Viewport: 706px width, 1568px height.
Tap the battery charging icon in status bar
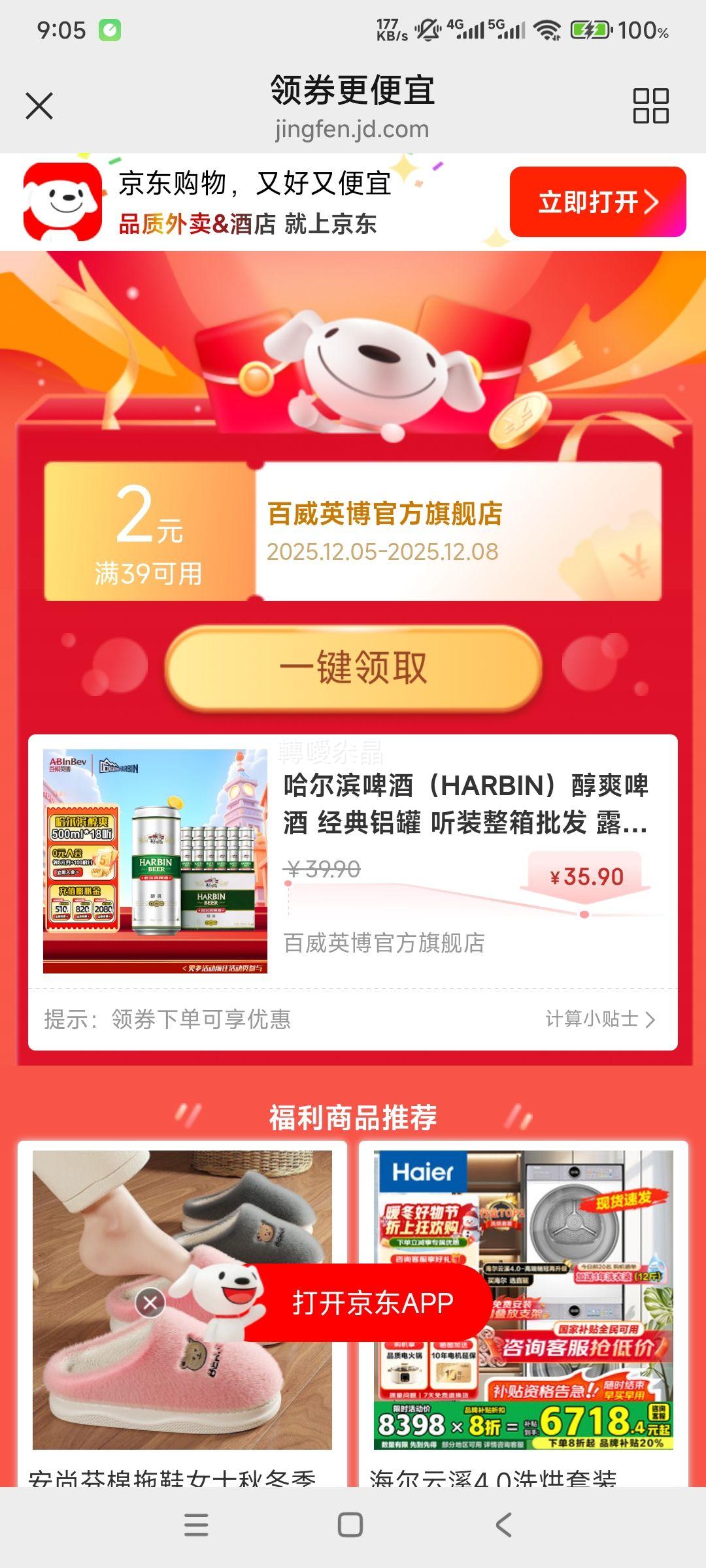(588, 29)
